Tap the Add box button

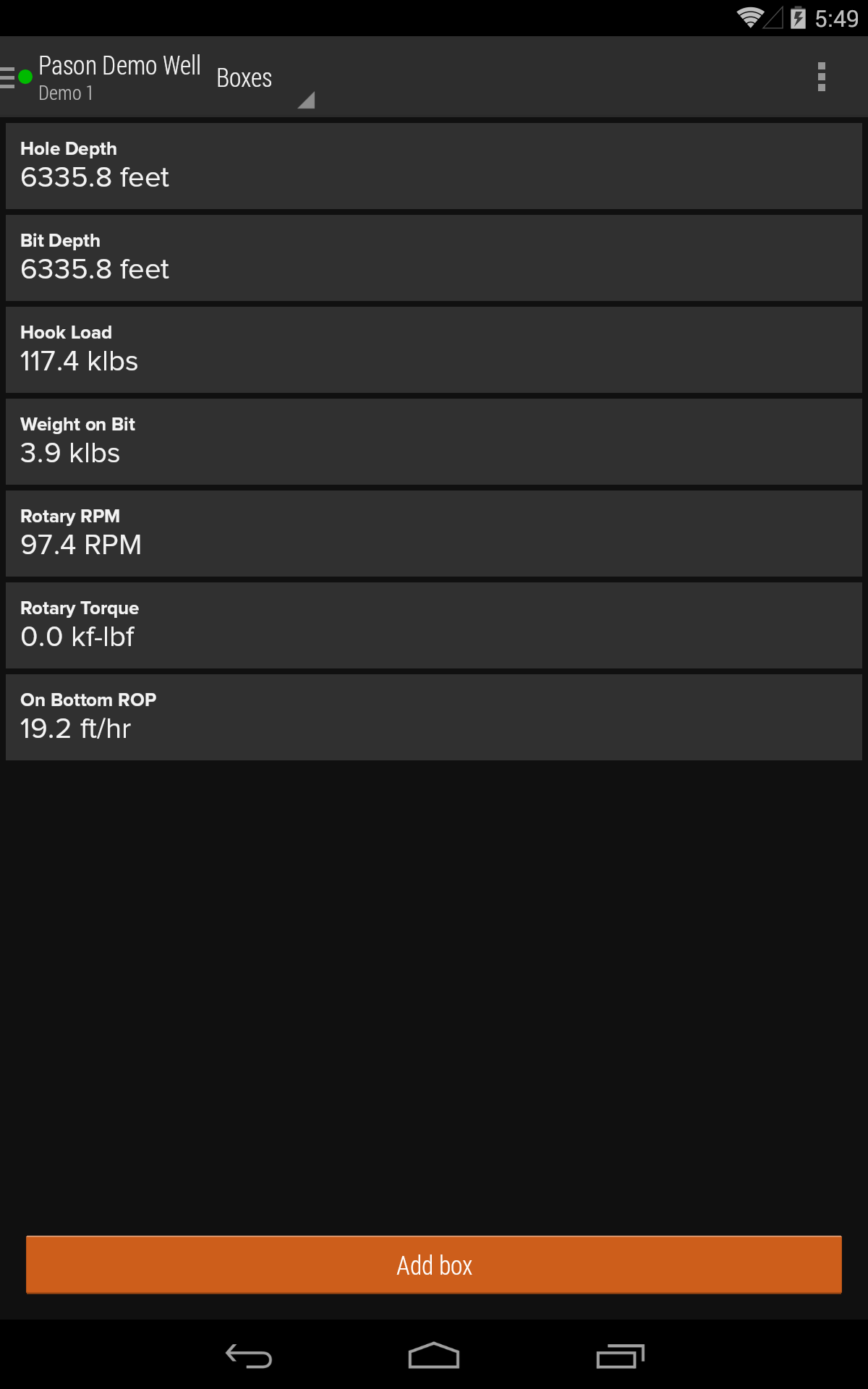tap(434, 1265)
